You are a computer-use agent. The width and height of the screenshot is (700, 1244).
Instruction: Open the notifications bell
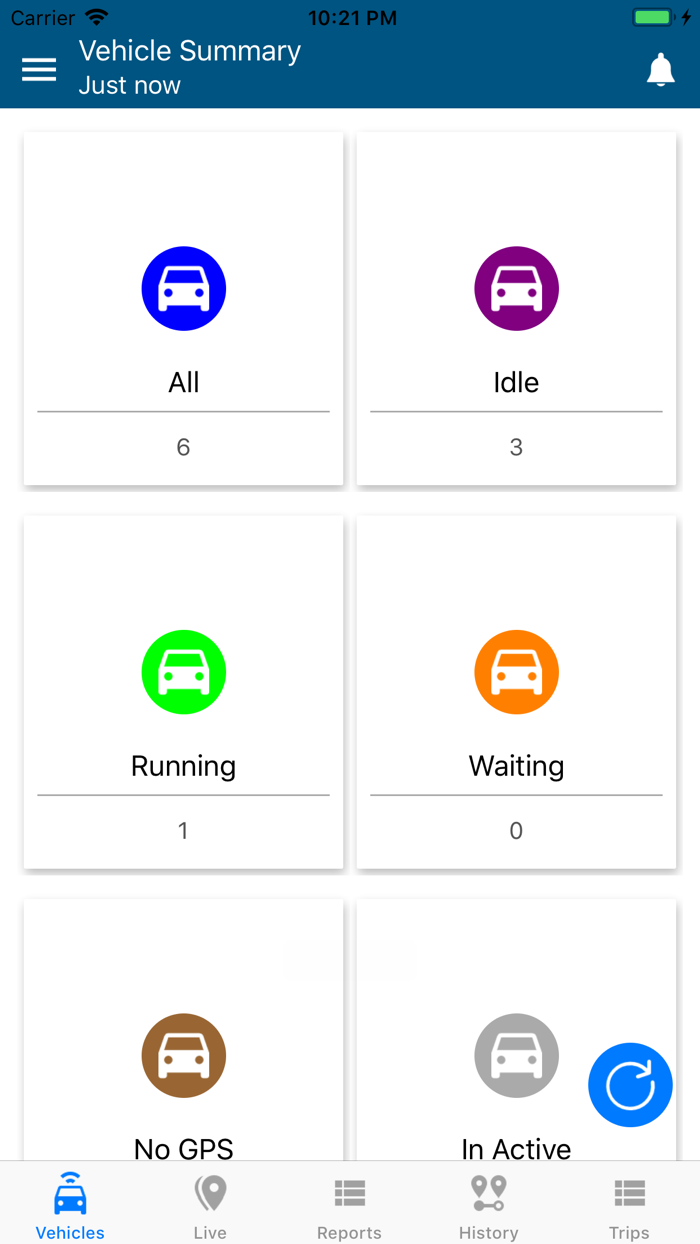coord(660,70)
